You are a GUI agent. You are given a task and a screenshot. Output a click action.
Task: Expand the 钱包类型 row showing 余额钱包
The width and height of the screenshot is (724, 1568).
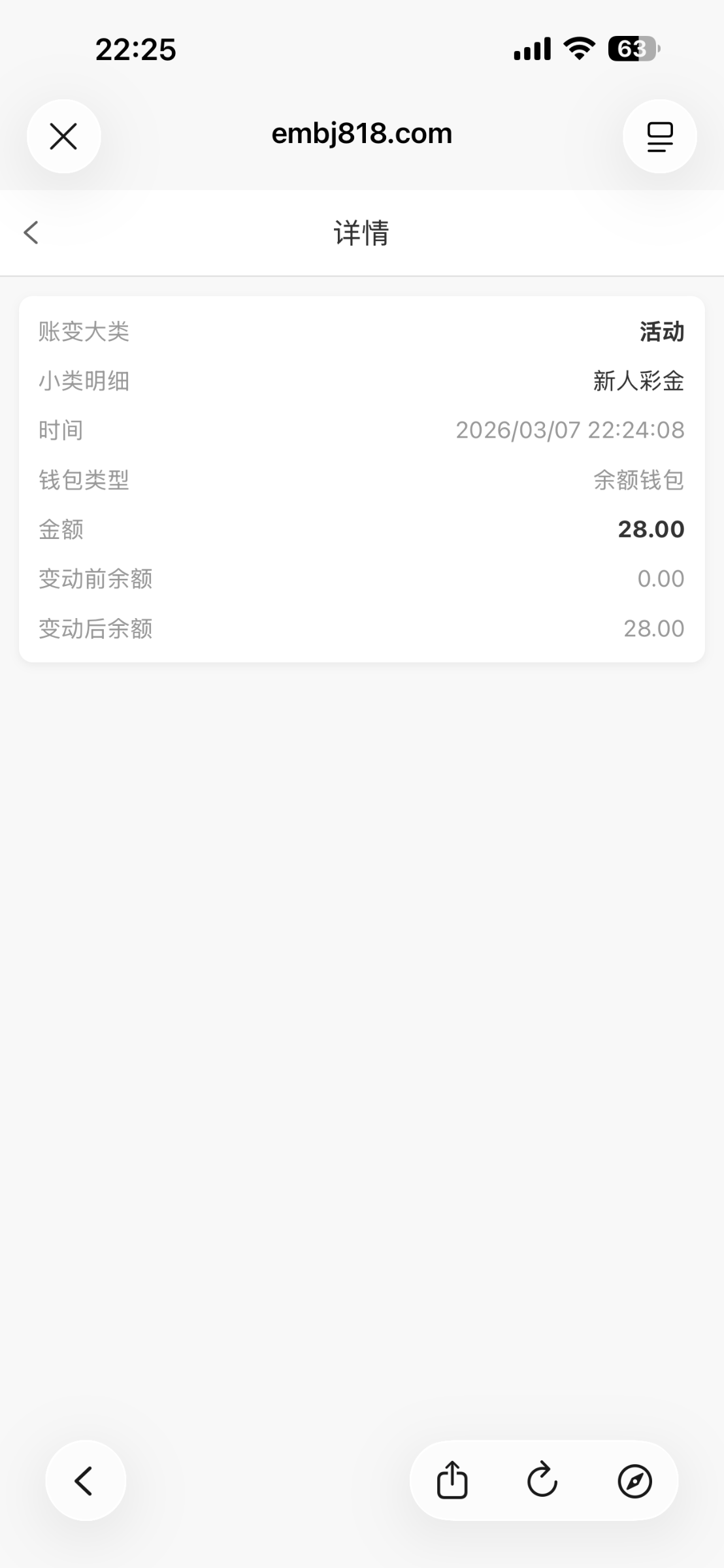pyautogui.click(x=362, y=480)
